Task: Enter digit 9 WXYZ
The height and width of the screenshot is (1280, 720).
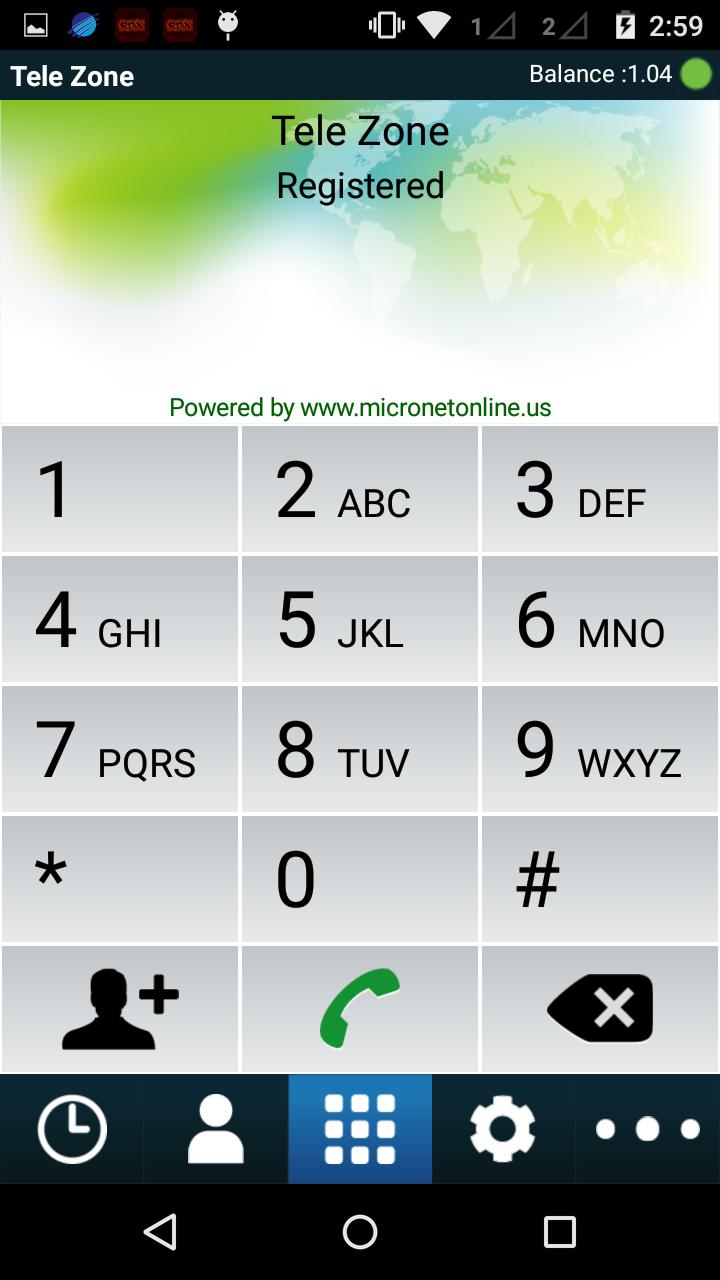Action: (x=600, y=750)
